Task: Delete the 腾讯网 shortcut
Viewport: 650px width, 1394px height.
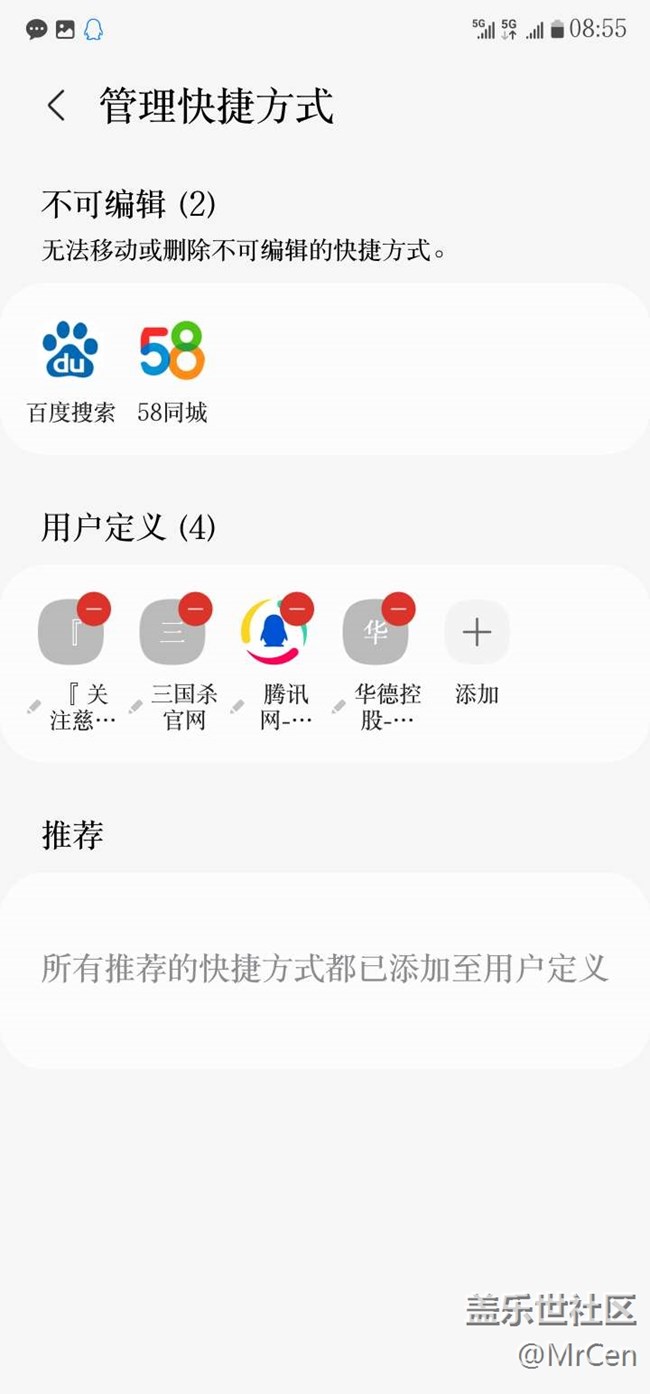Action: [x=297, y=608]
